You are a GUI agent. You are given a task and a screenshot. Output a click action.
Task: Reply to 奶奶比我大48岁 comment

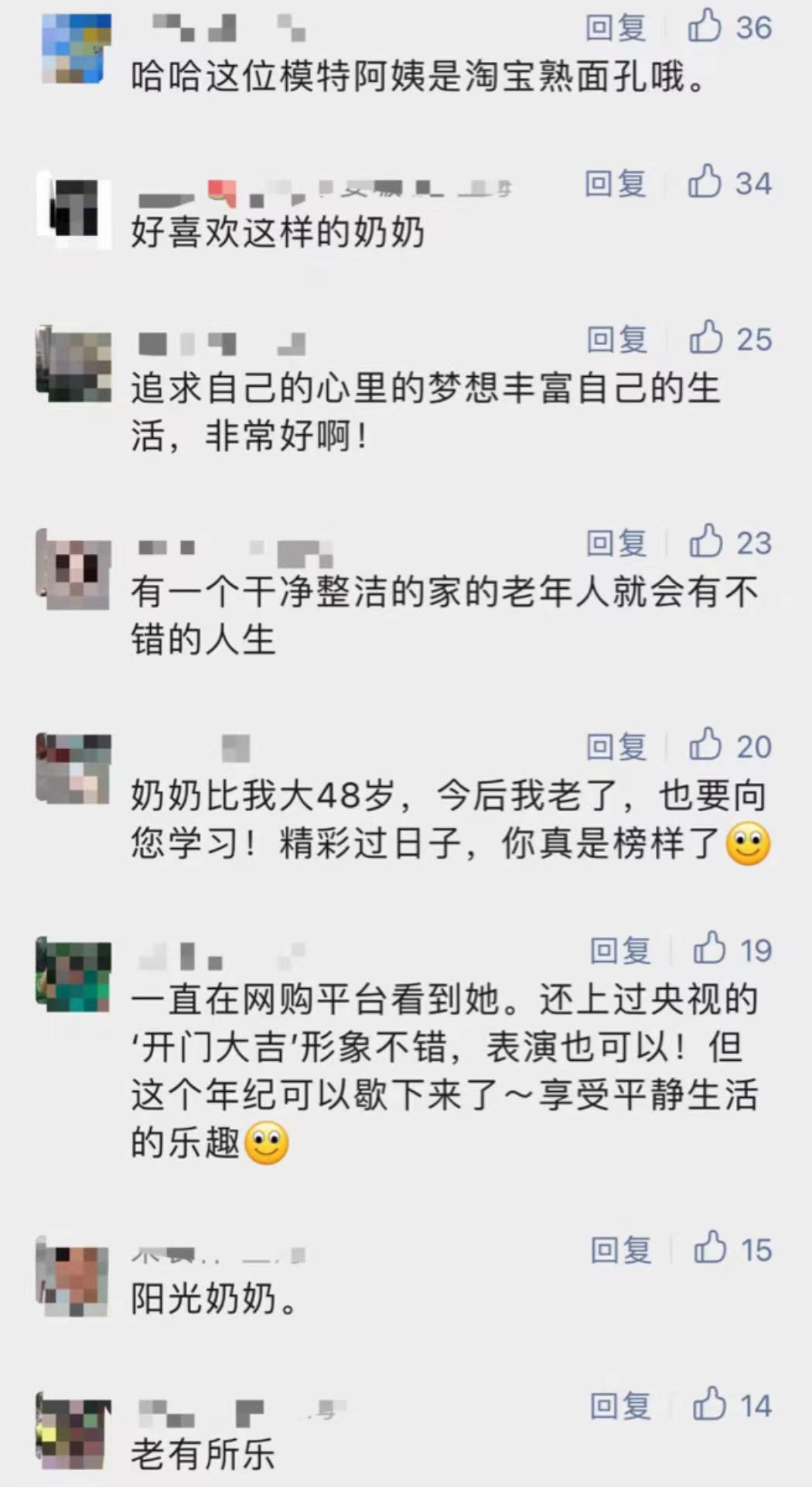(x=617, y=747)
